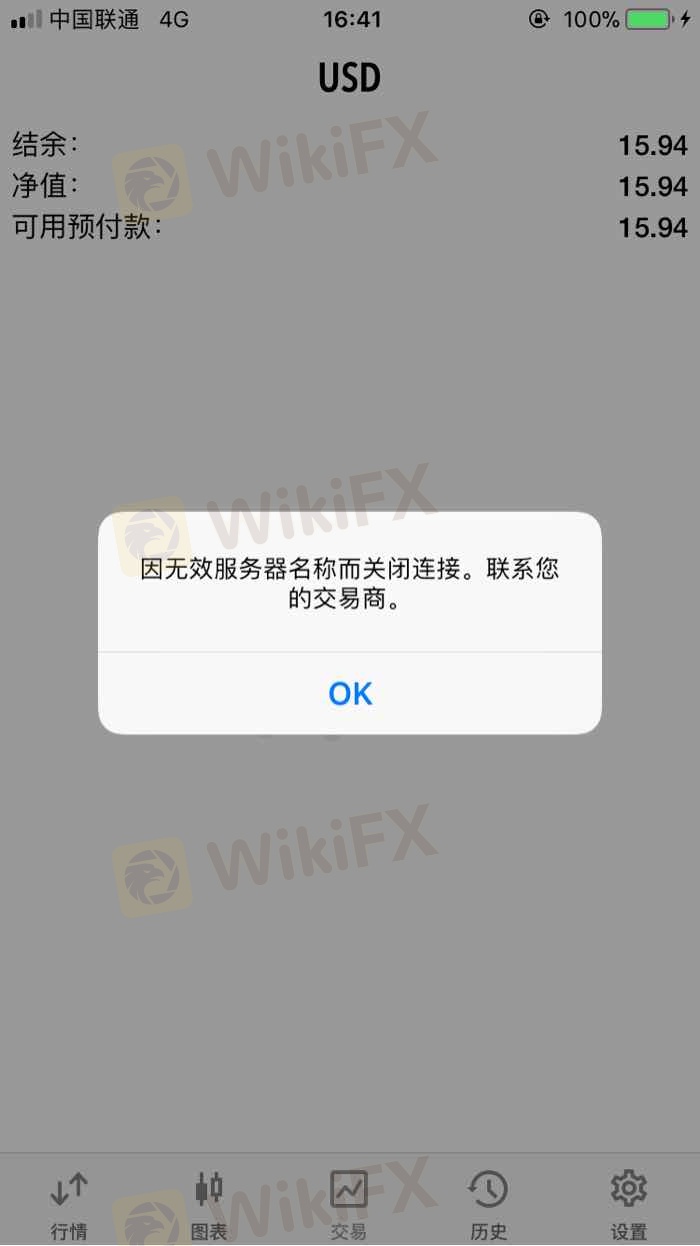
Task: Open the 图表 chart tab
Action: click(209, 1204)
